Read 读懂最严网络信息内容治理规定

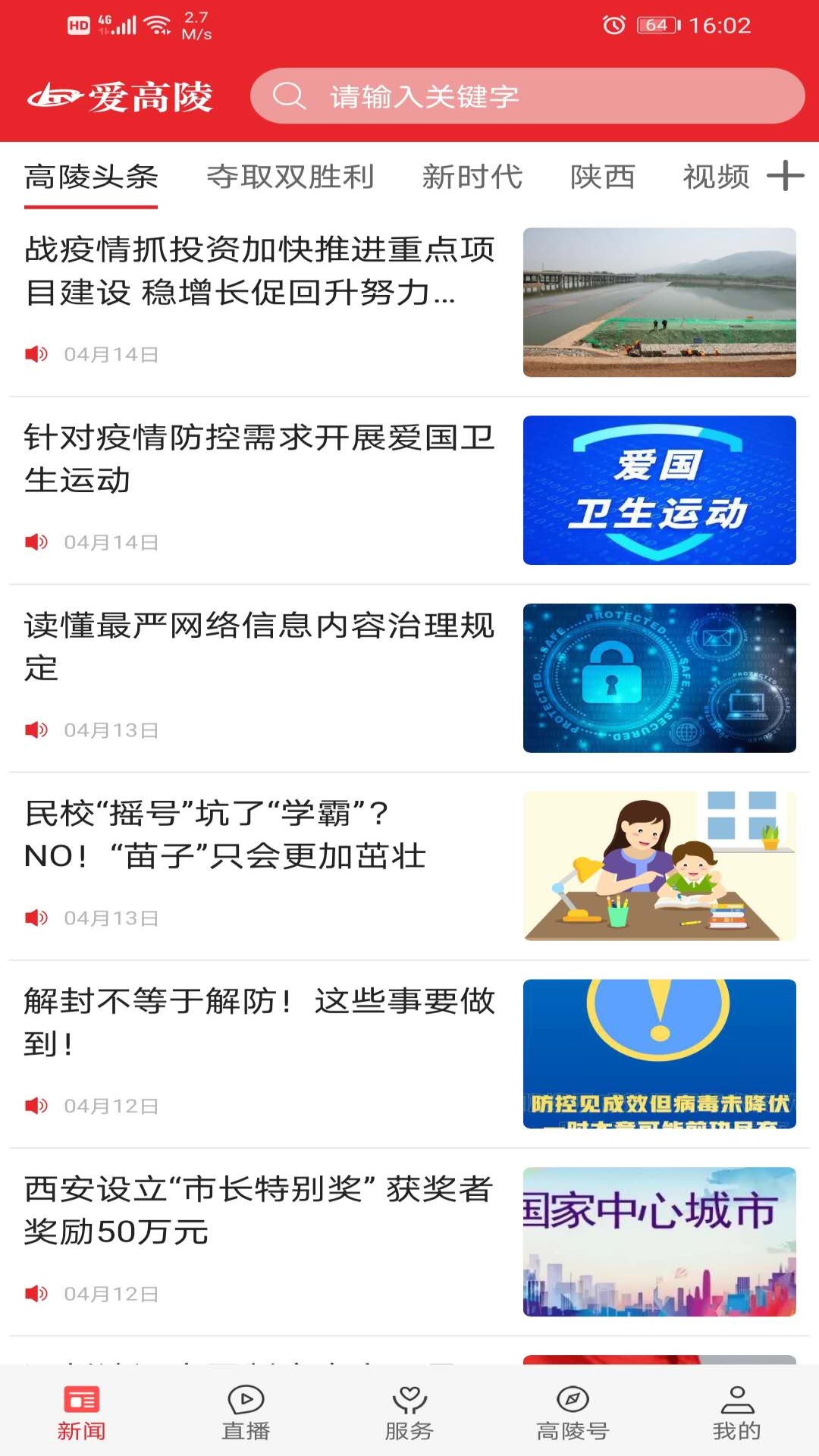(x=259, y=646)
